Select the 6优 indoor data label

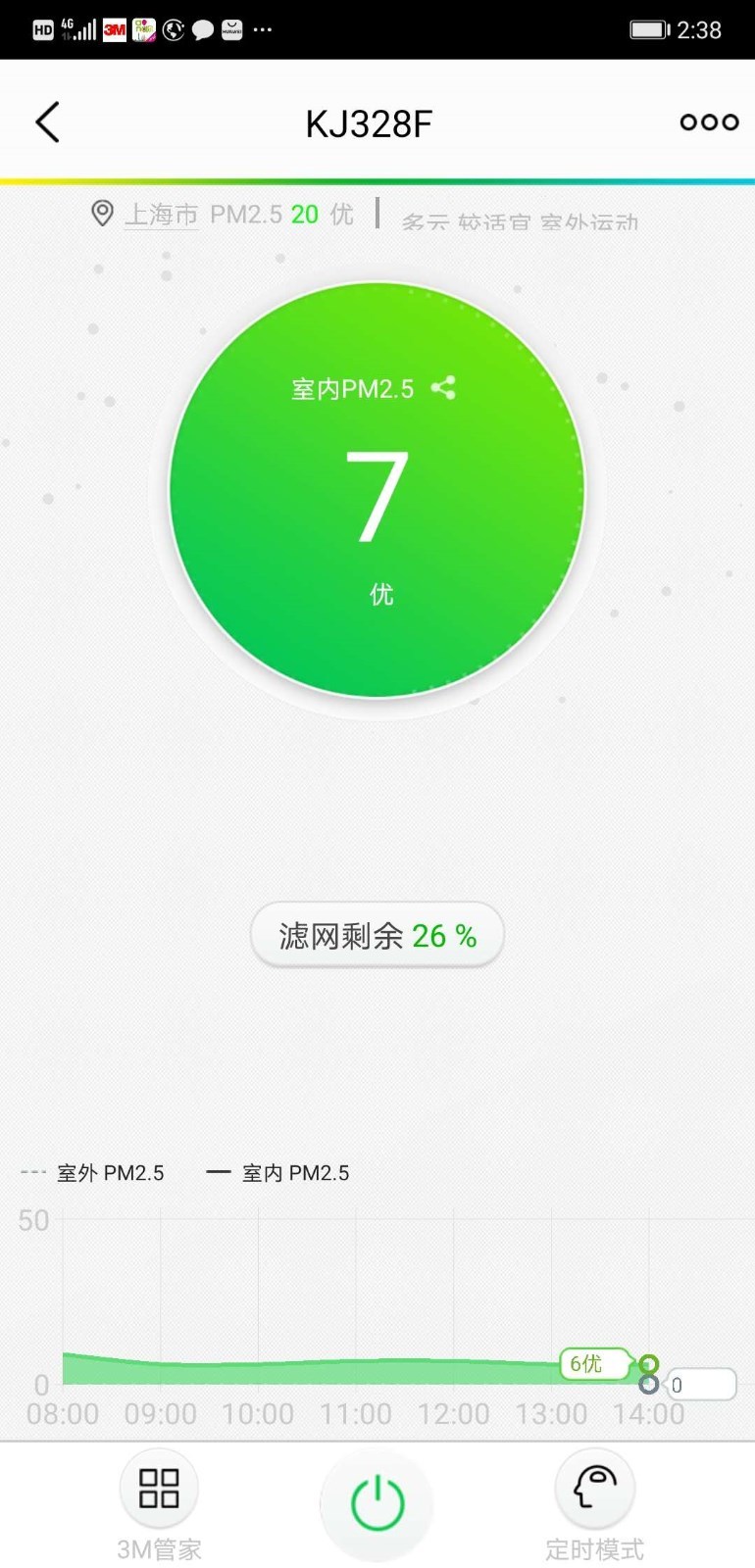(596, 1363)
